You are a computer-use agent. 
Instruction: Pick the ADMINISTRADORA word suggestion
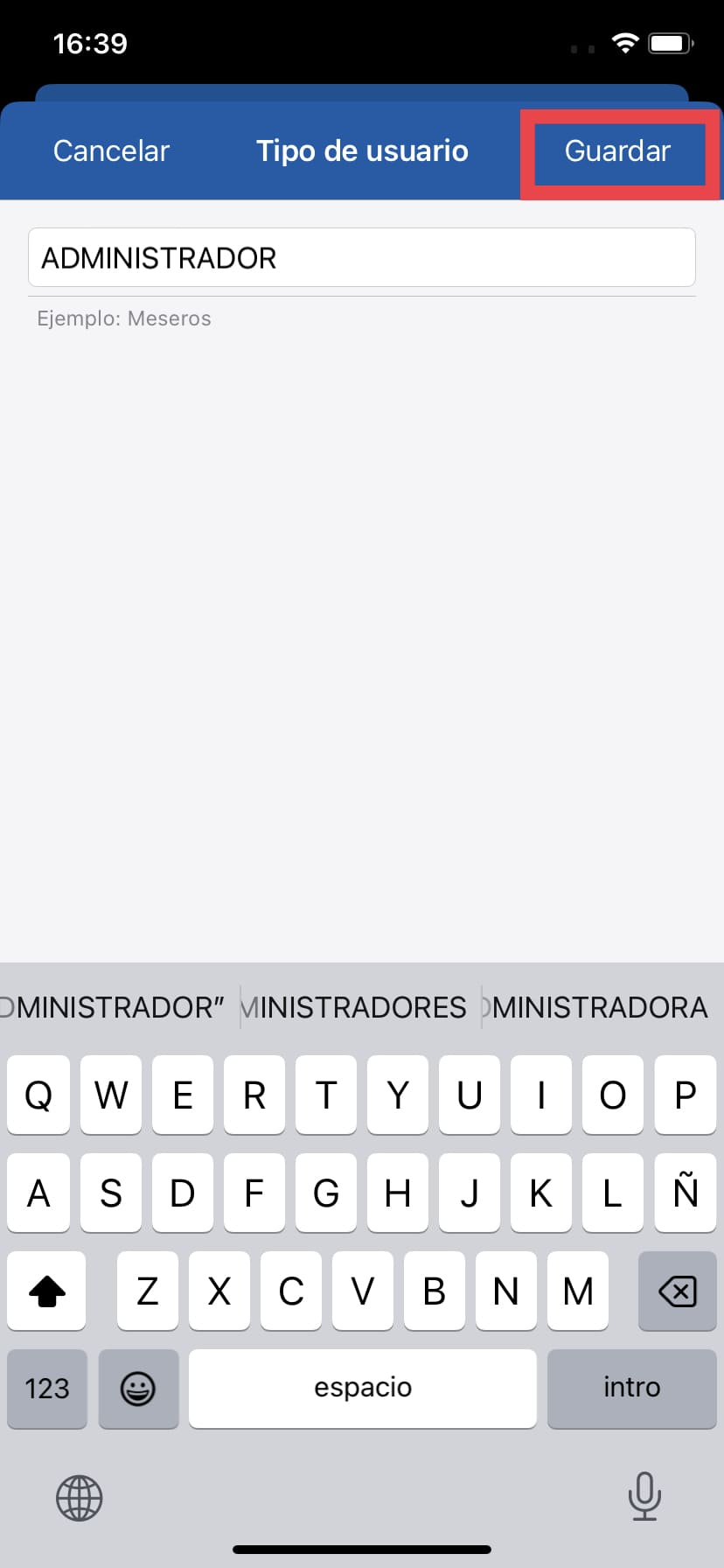pyautogui.click(x=599, y=1007)
